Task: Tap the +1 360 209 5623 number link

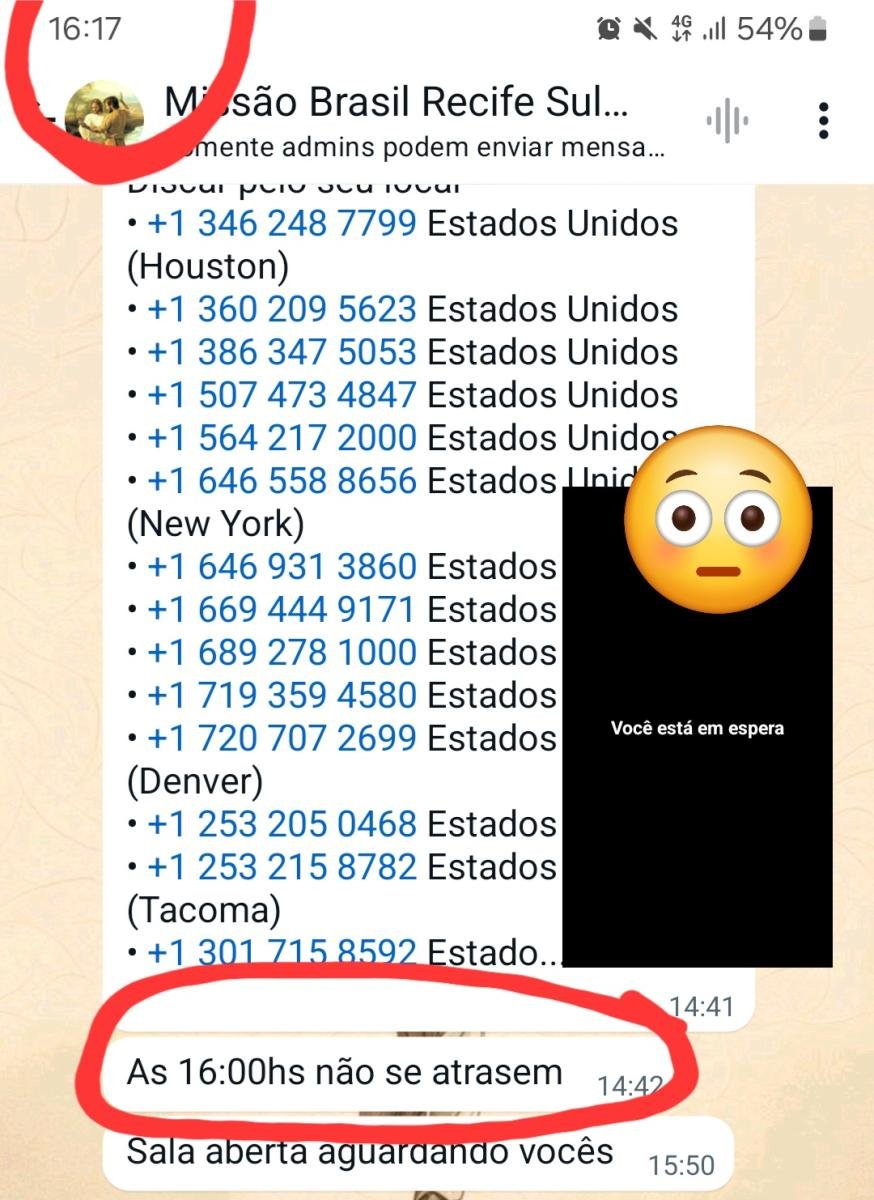Action: point(282,310)
